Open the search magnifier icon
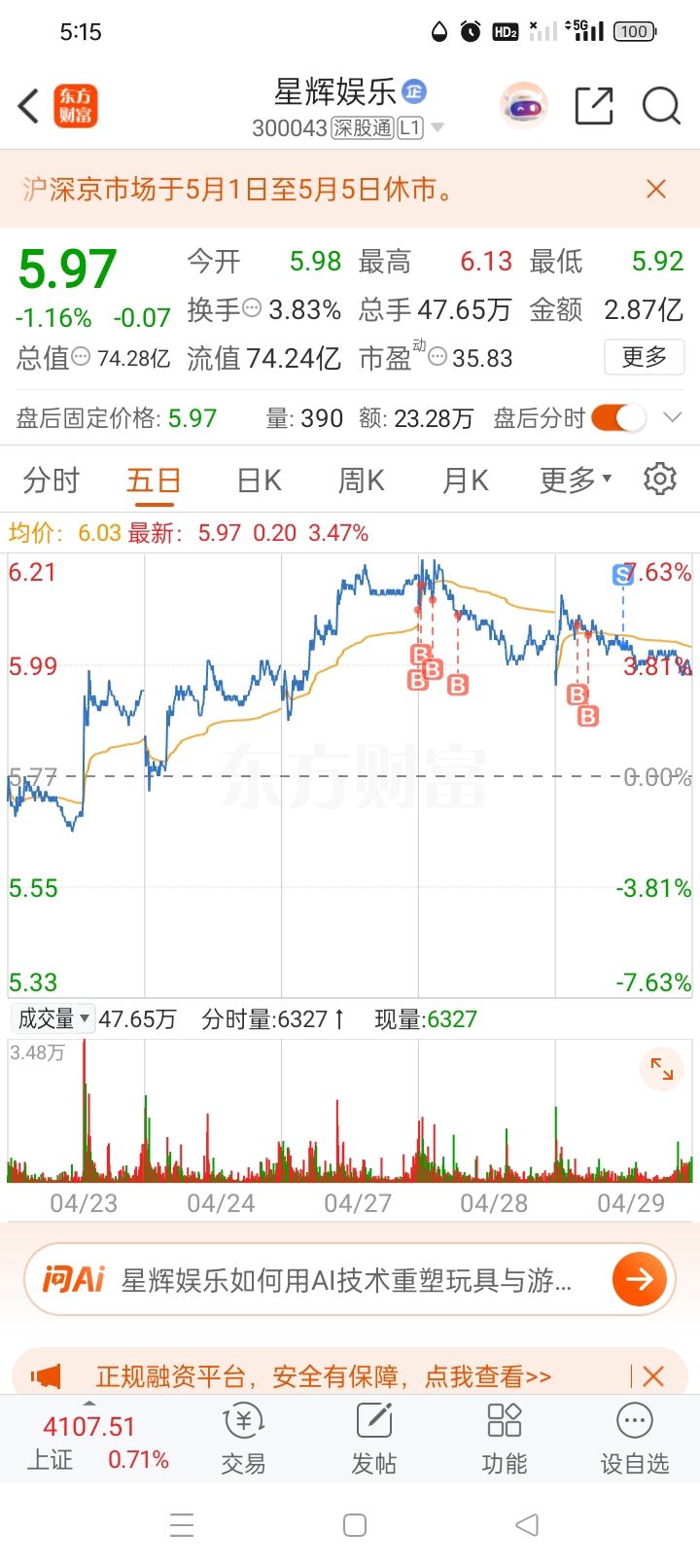Viewport: 700px width, 1568px height. click(x=661, y=106)
